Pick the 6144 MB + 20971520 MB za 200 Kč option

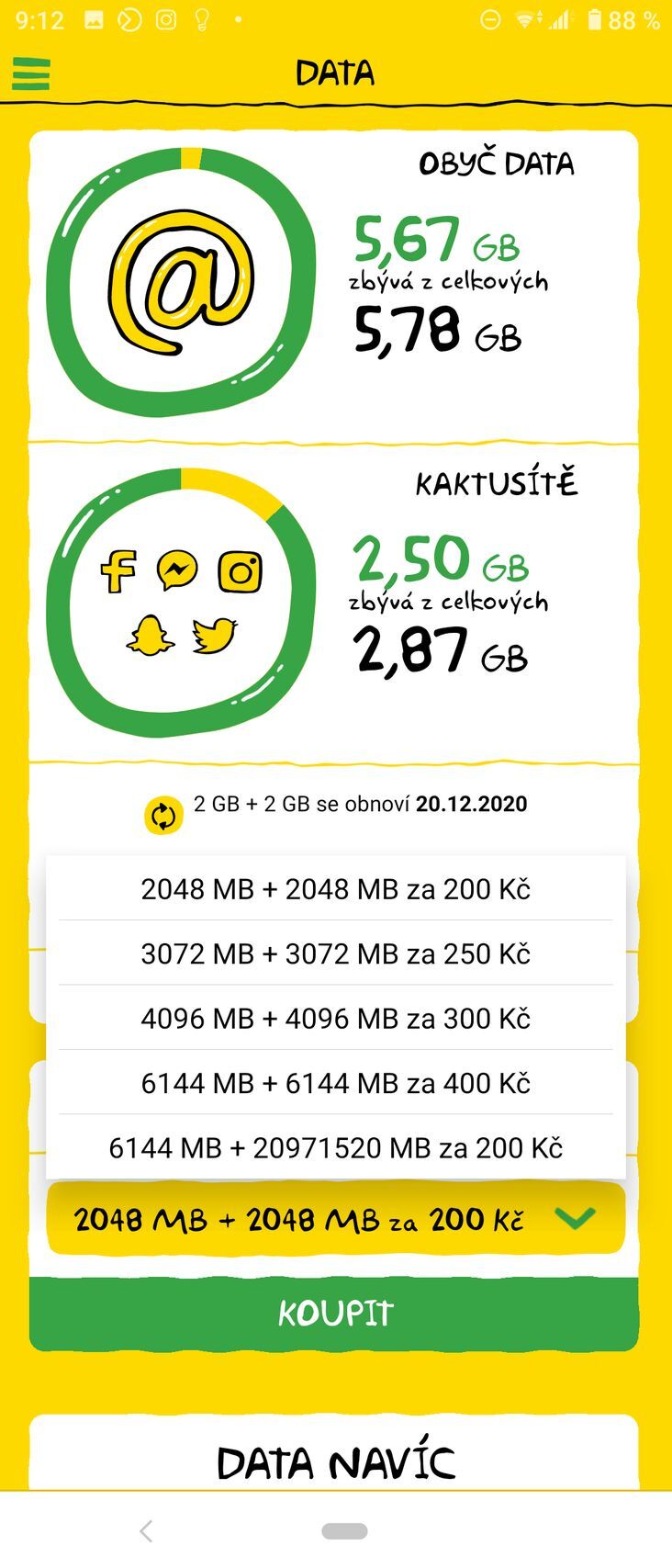335,1147
